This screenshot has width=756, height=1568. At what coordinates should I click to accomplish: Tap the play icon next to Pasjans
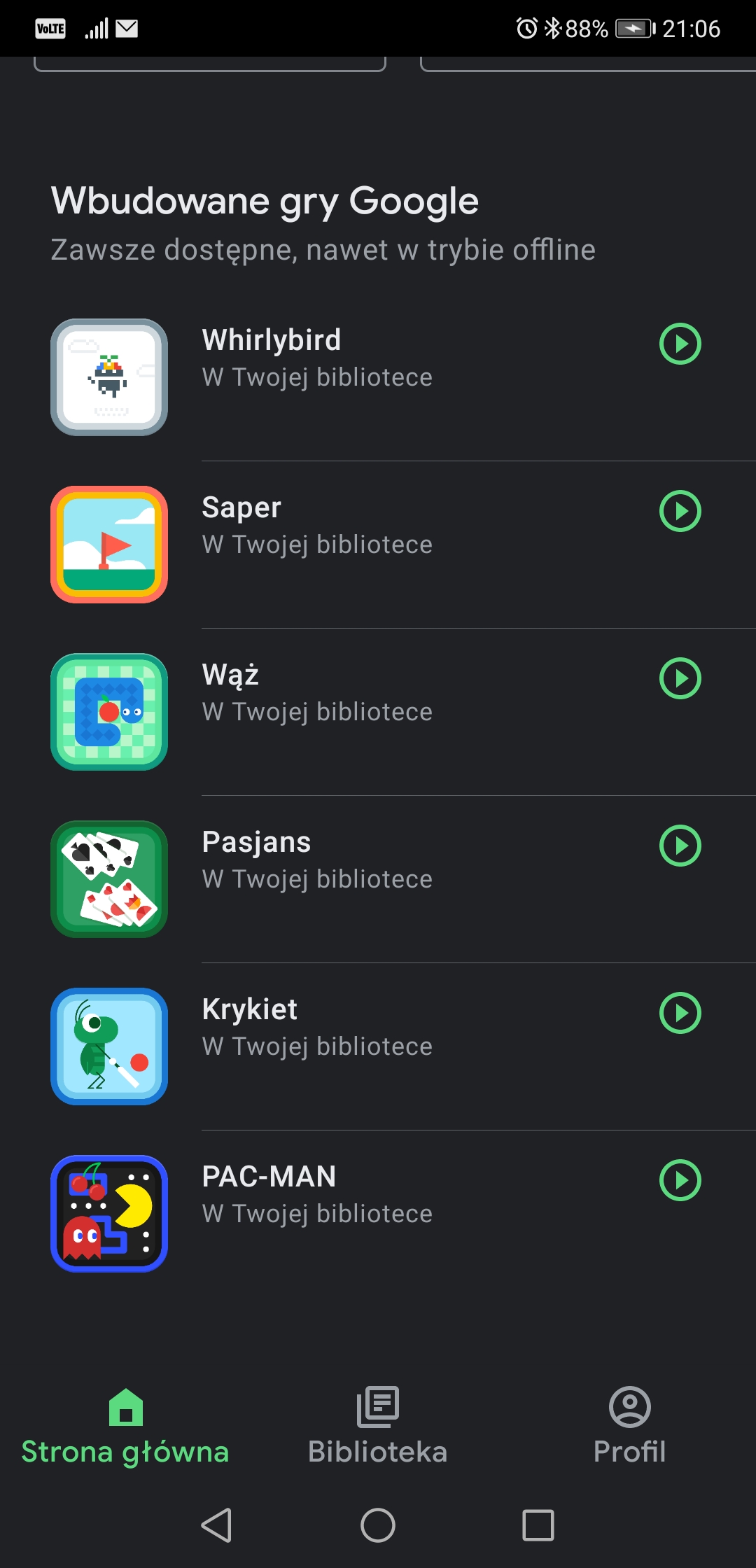[x=680, y=846]
